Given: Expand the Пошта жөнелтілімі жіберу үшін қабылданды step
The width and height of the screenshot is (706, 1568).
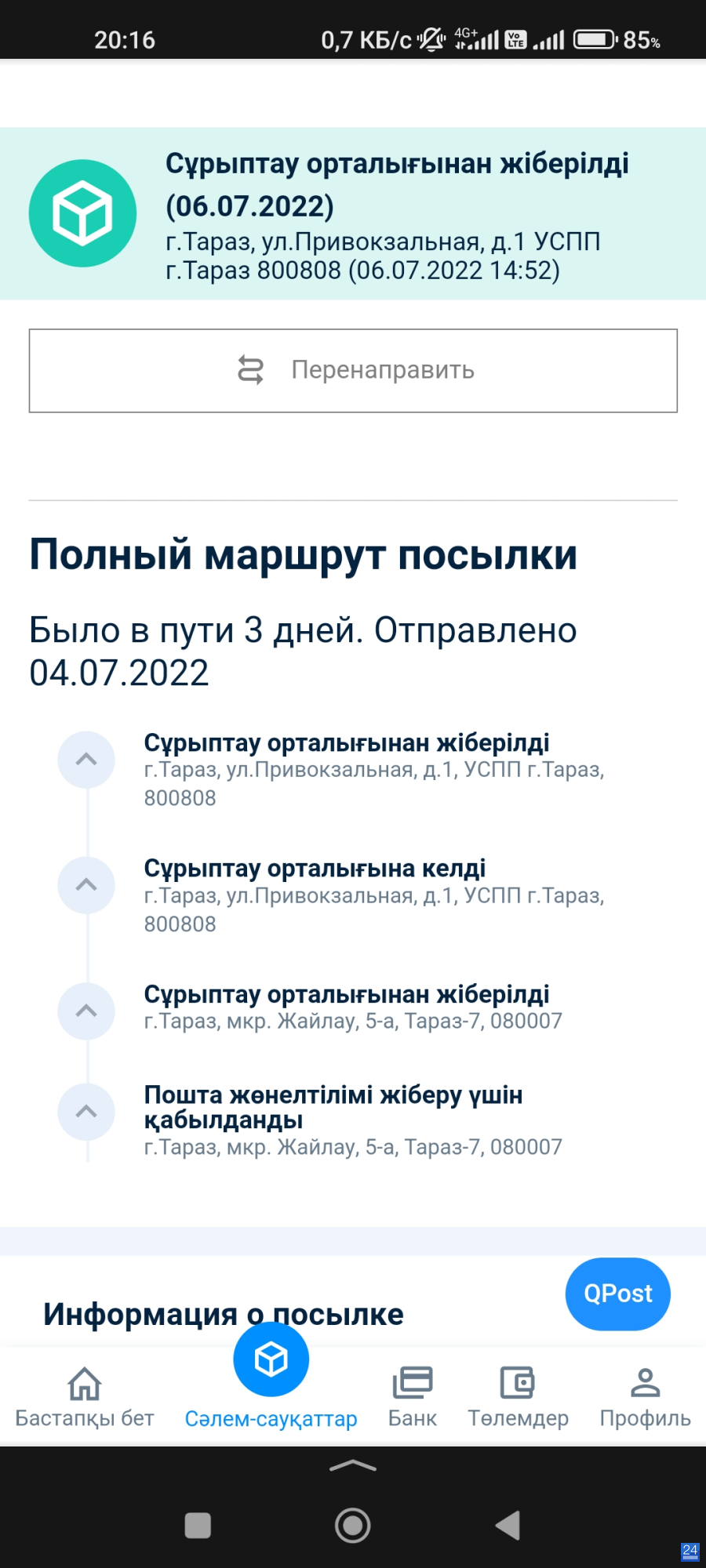Looking at the screenshot, I should tap(86, 1112).
